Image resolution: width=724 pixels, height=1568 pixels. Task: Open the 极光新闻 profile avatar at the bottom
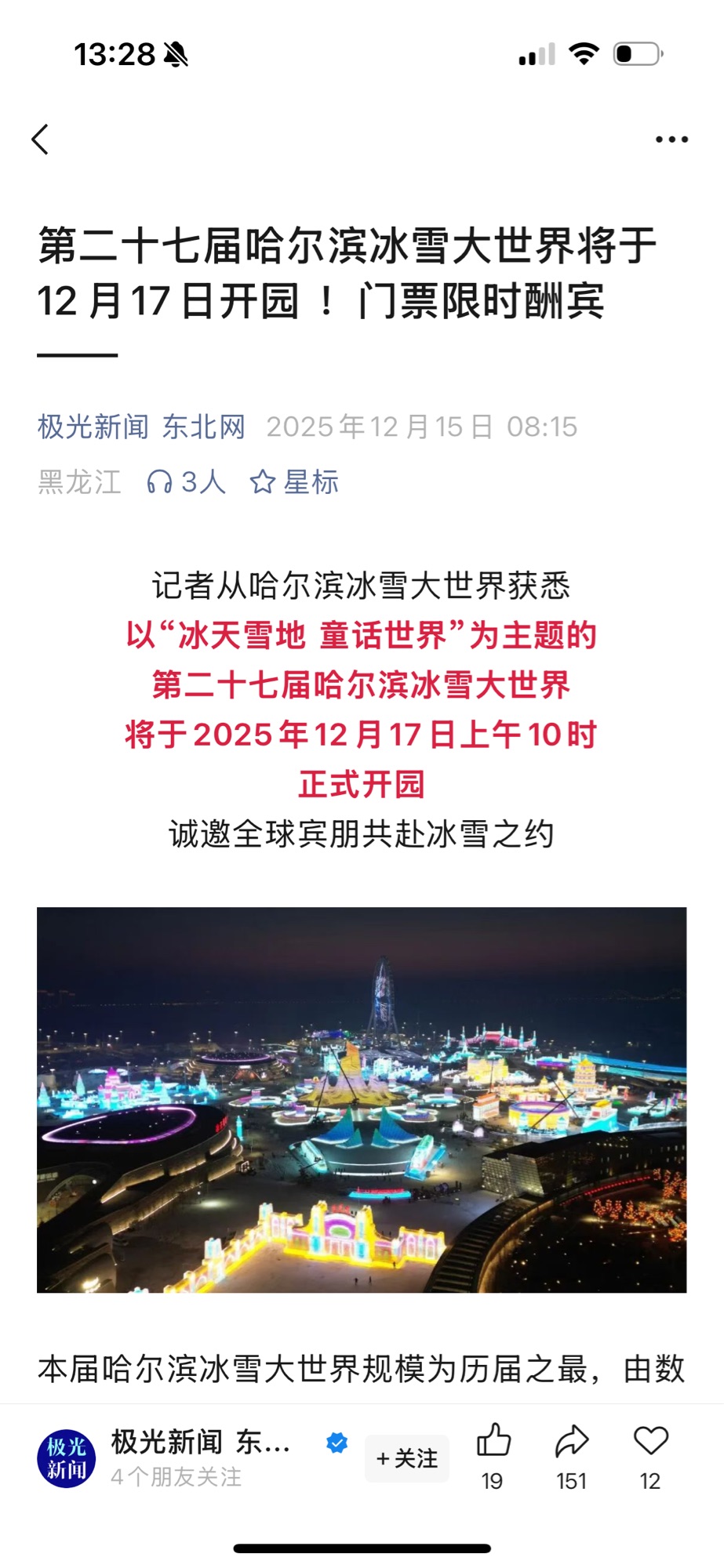click(67, 1458)
